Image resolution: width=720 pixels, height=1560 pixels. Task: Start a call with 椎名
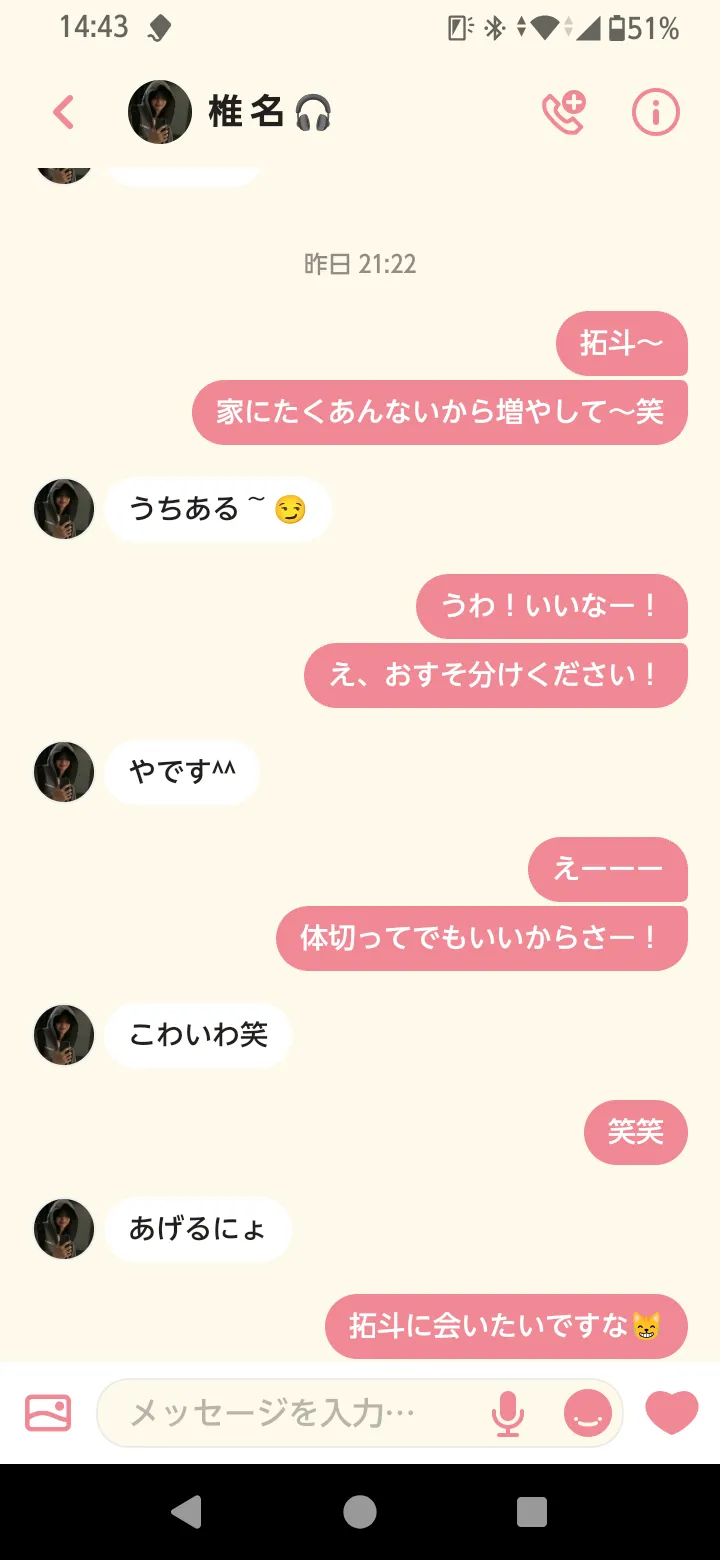click(563, 113)
